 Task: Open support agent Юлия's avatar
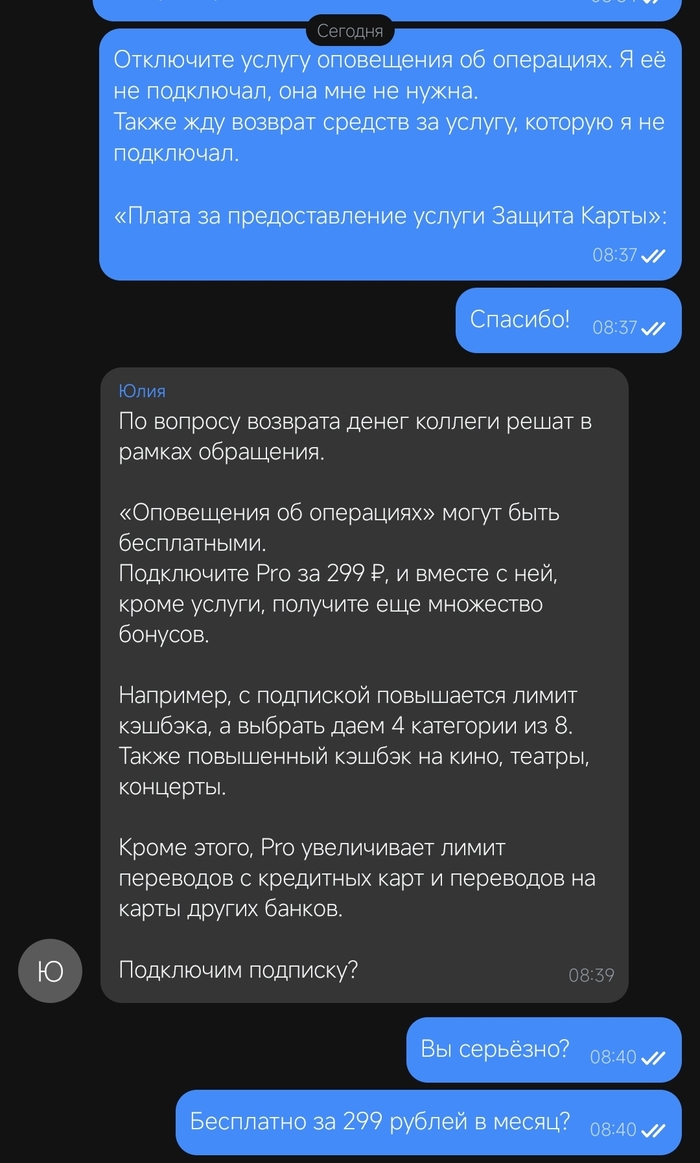pyautogui.click(x=49, y=971)
